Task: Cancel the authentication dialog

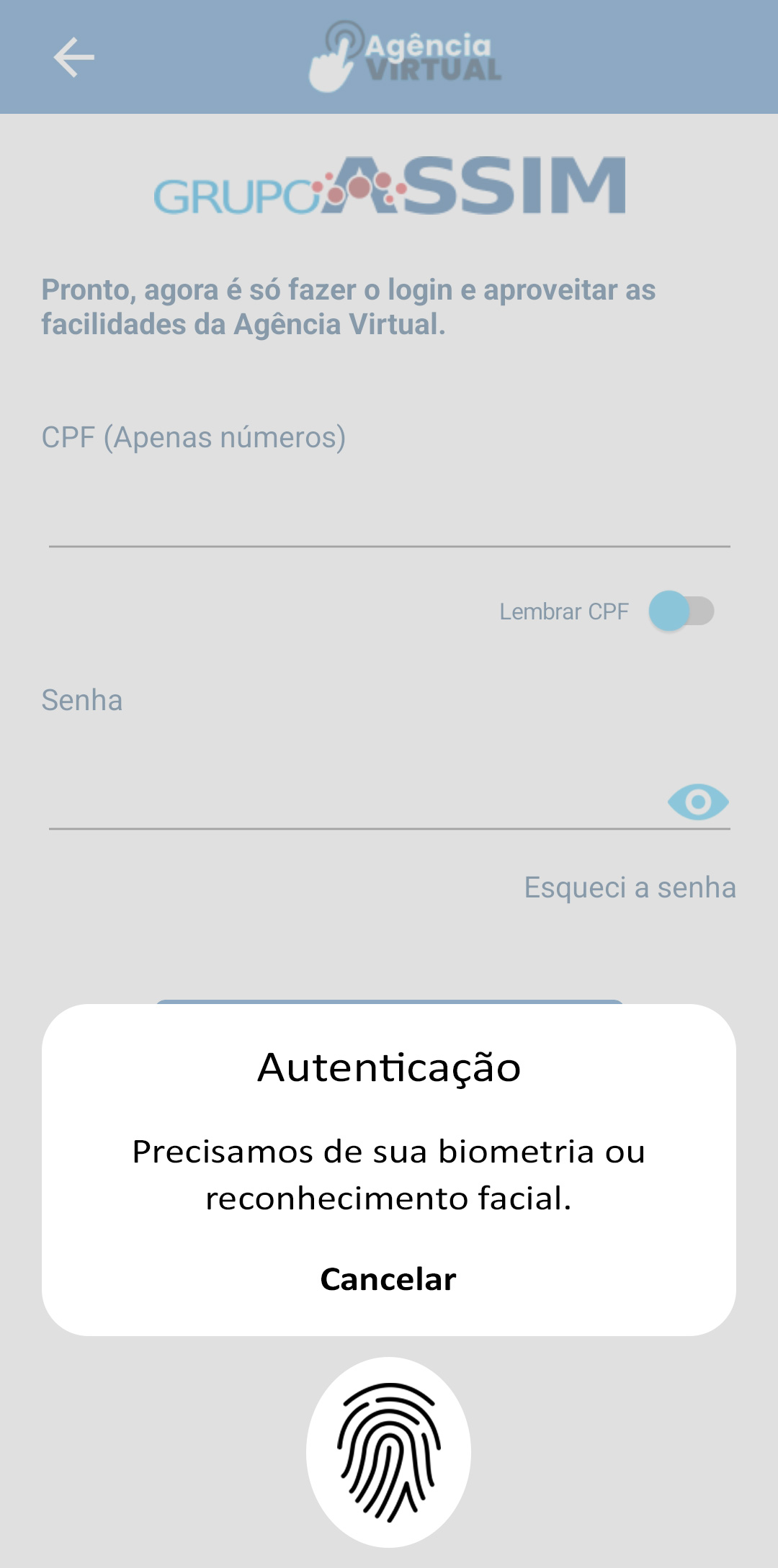Action: [388, 1279]
